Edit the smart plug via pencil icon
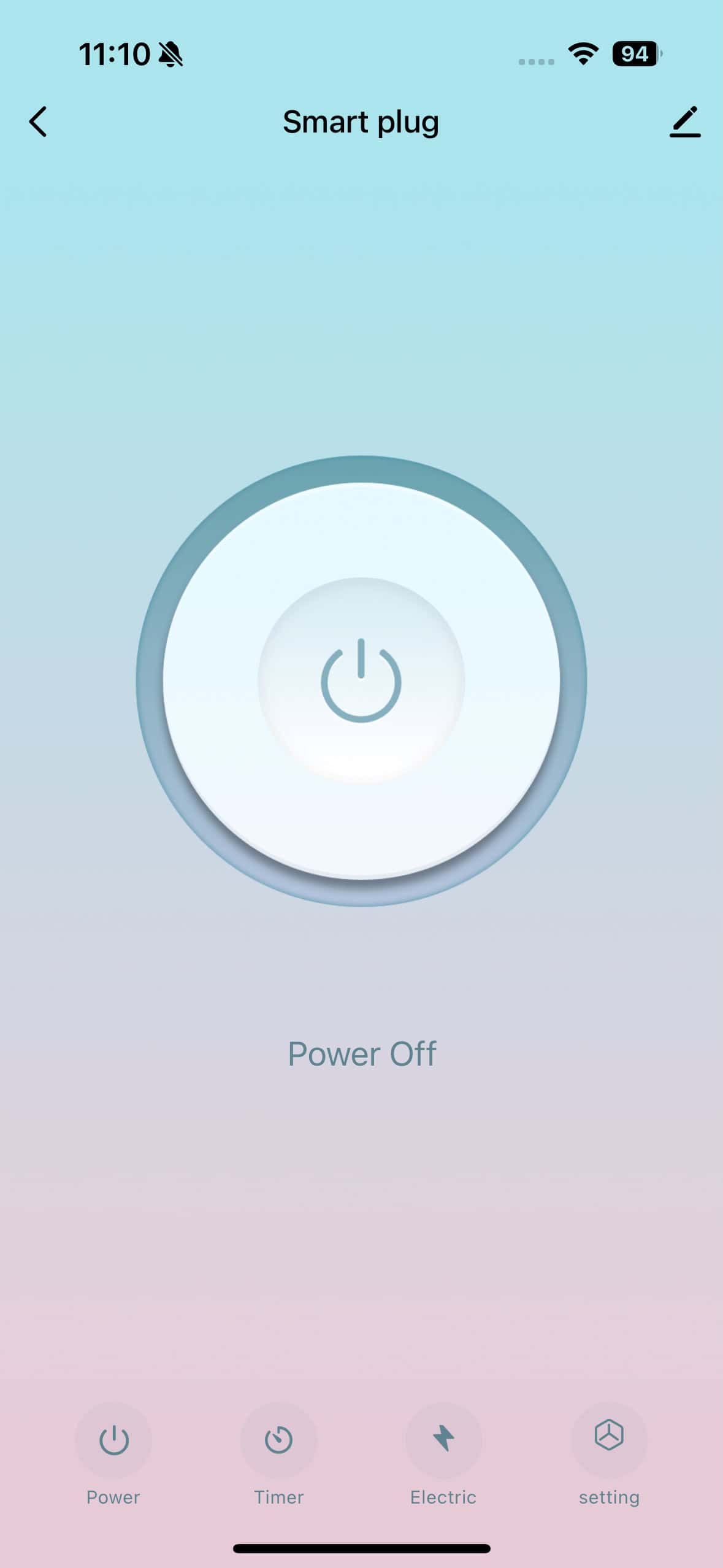The image size is (723, 1568). point(685,121)
